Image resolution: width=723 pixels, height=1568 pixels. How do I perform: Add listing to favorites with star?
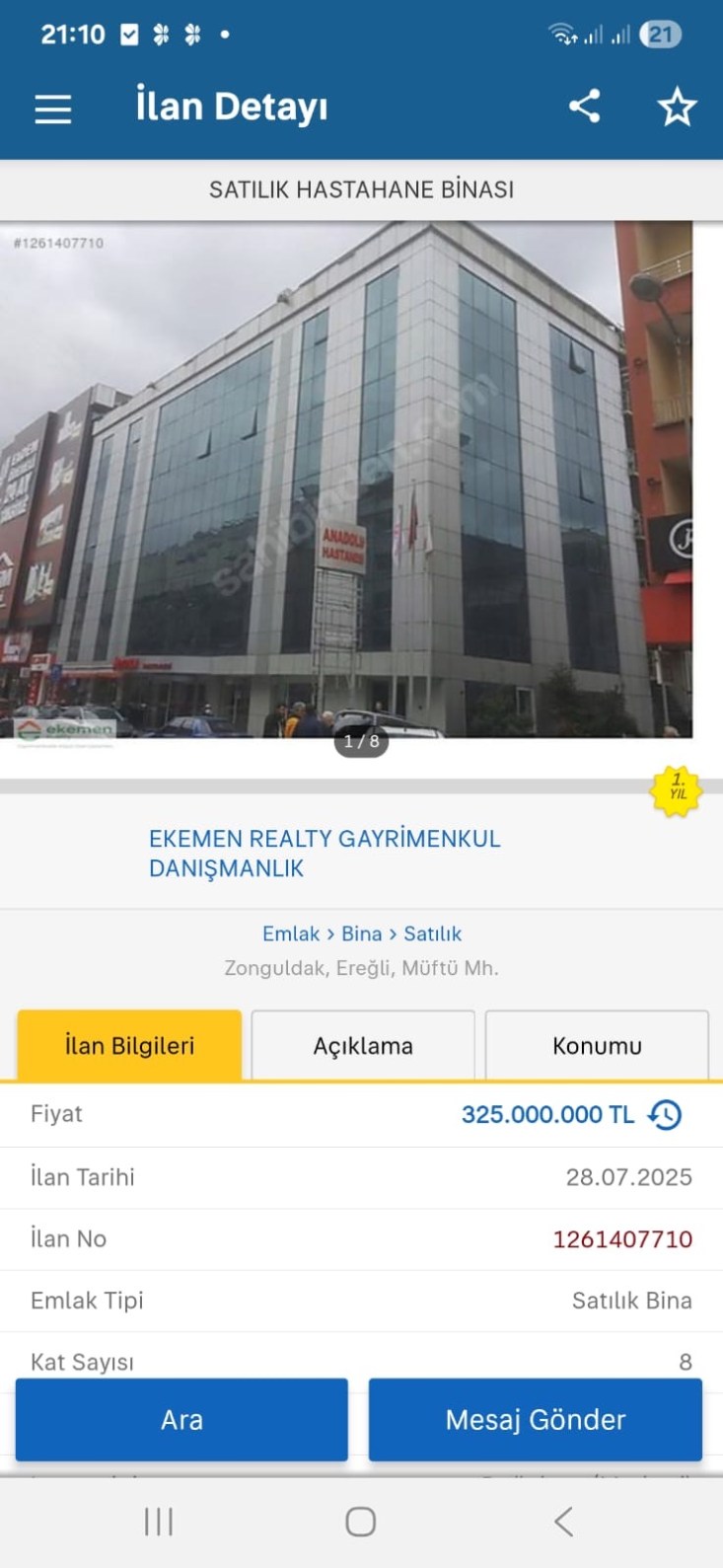click(x=677, y=107)
